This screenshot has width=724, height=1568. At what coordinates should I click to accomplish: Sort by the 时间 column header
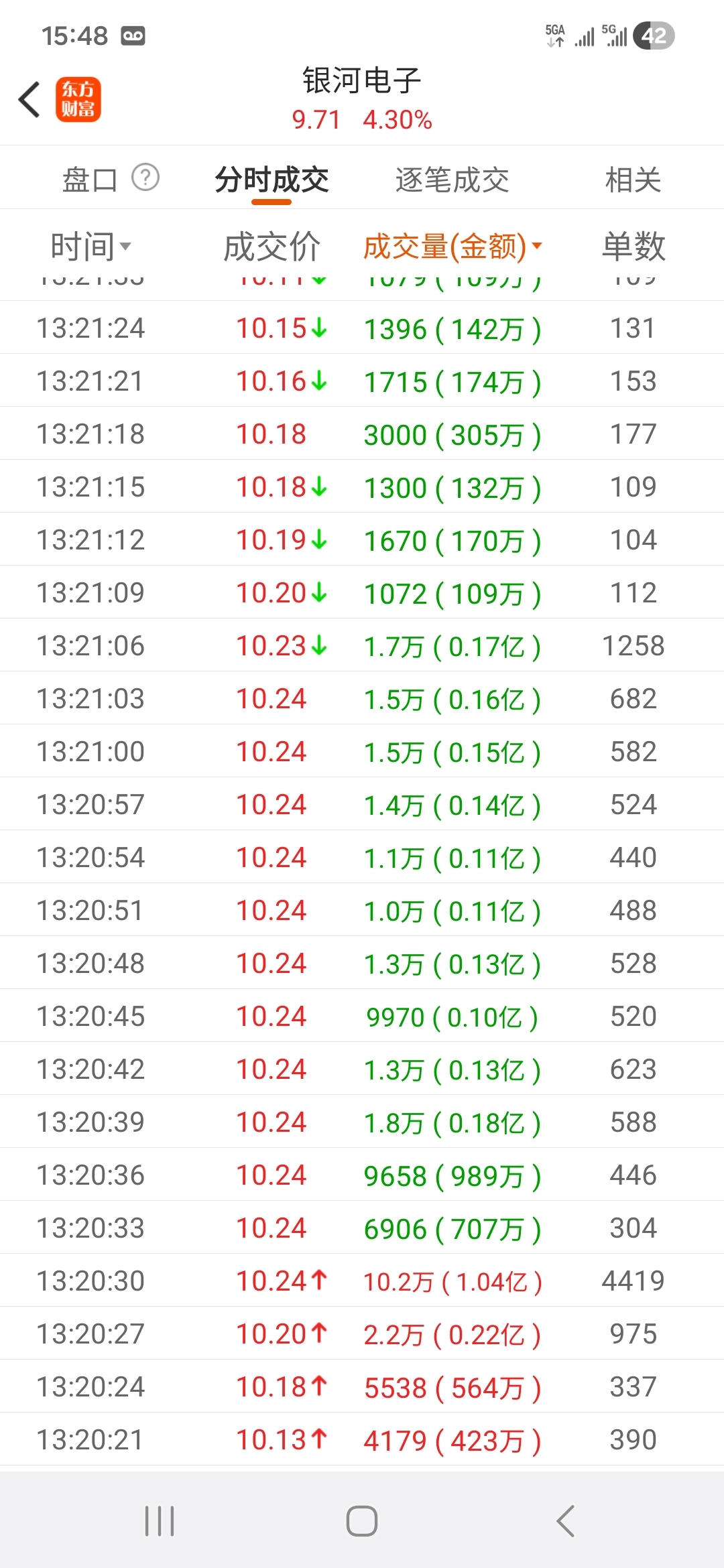pos(90,247)
